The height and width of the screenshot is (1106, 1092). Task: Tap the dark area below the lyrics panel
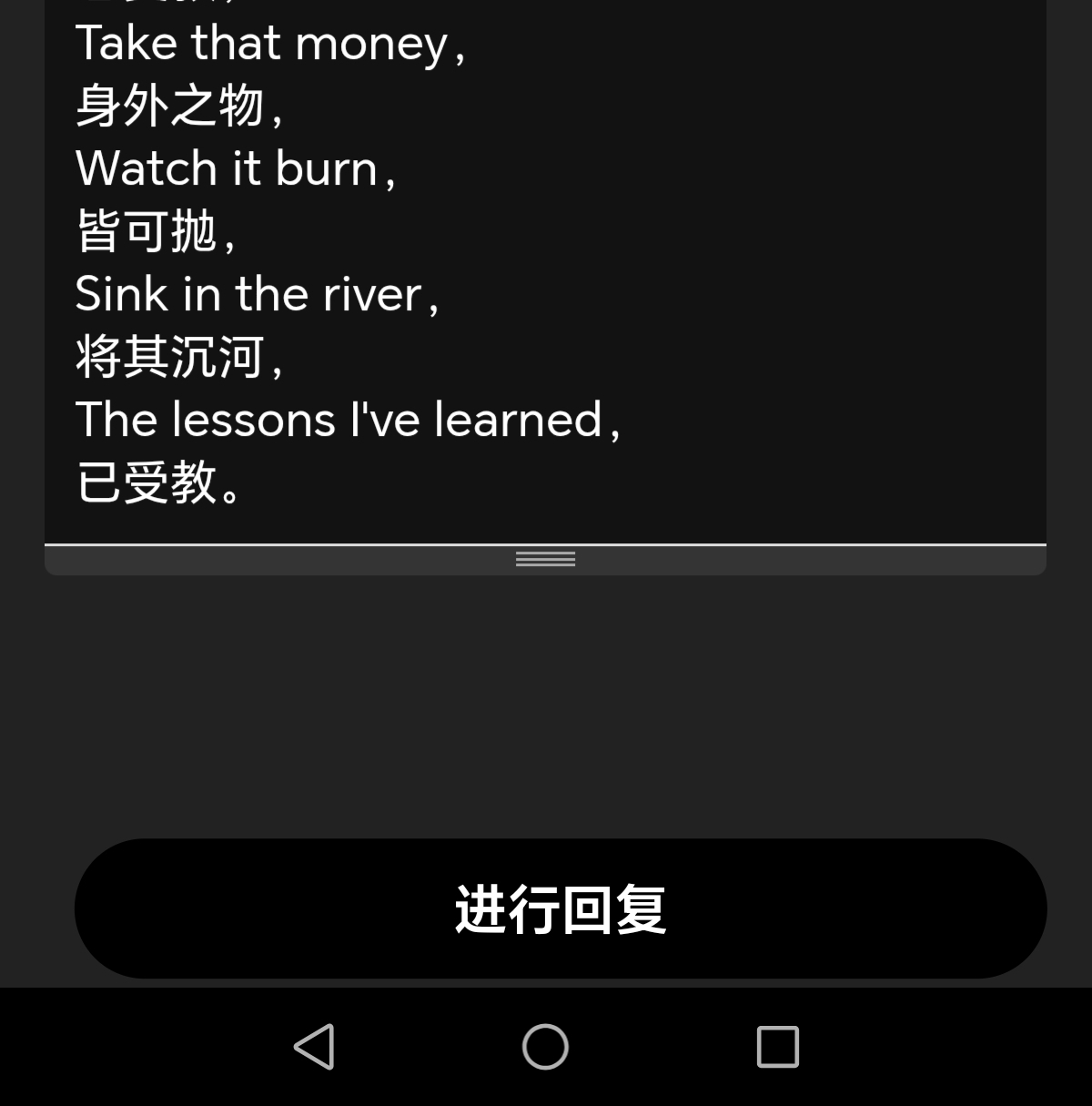545,710
